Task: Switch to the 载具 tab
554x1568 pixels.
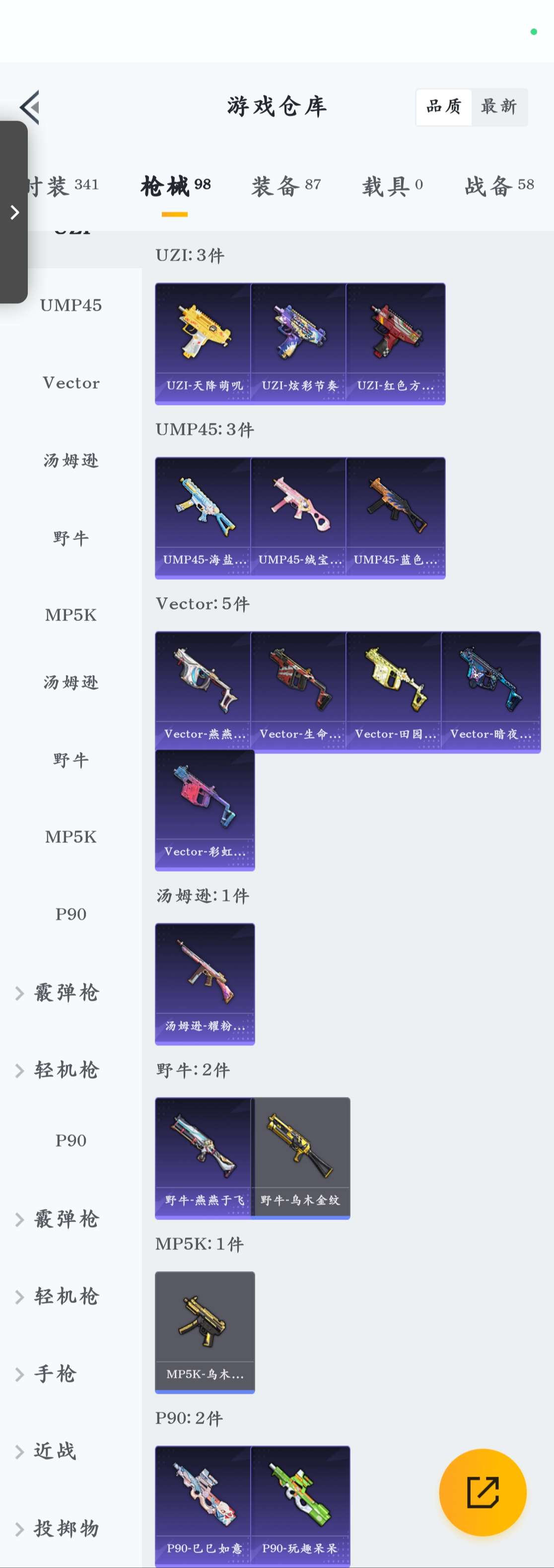Action: click(x=392, y=185)
